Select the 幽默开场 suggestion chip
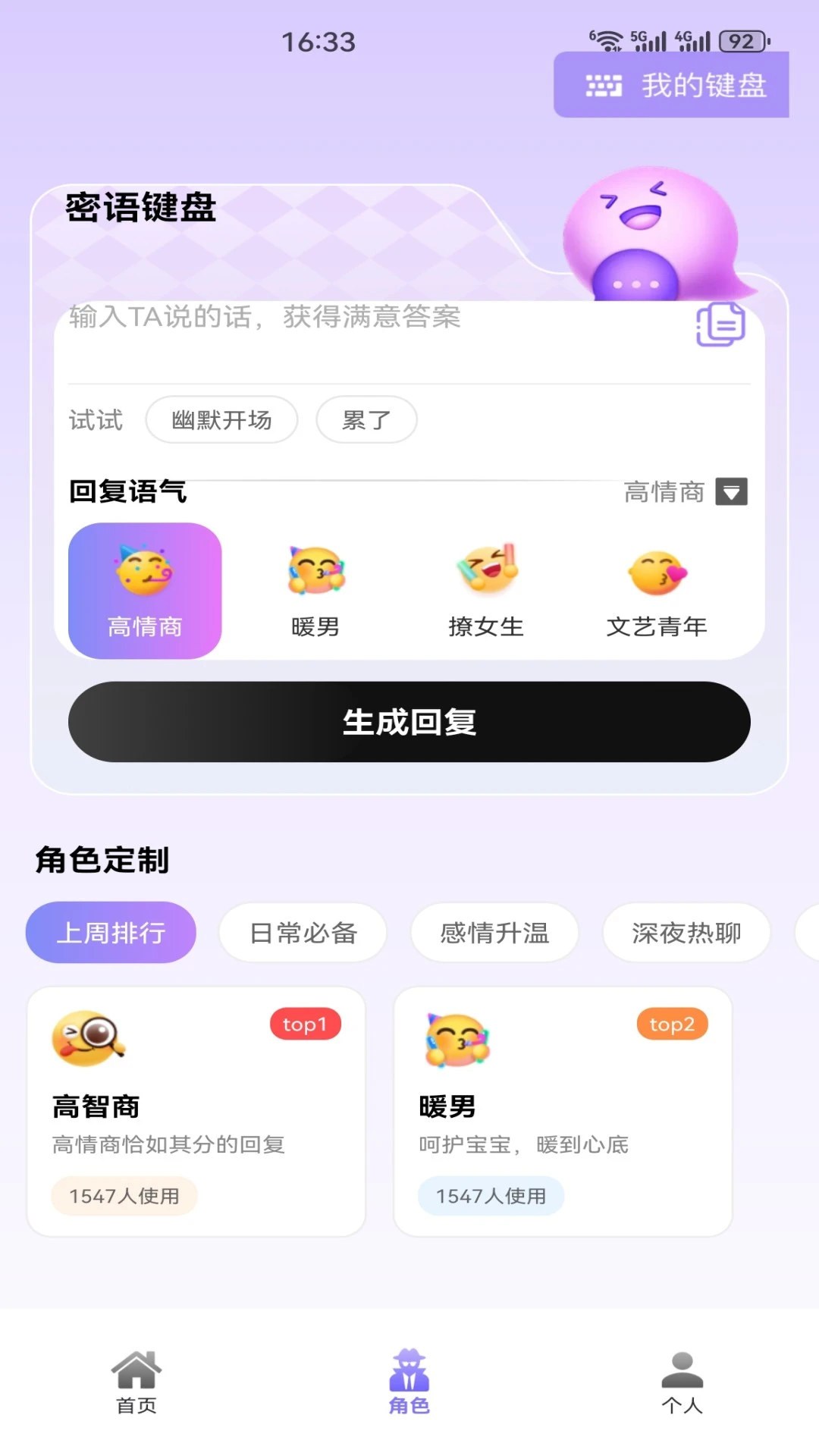The height and width of the screenshot is (1456, 819). [221, 419]
